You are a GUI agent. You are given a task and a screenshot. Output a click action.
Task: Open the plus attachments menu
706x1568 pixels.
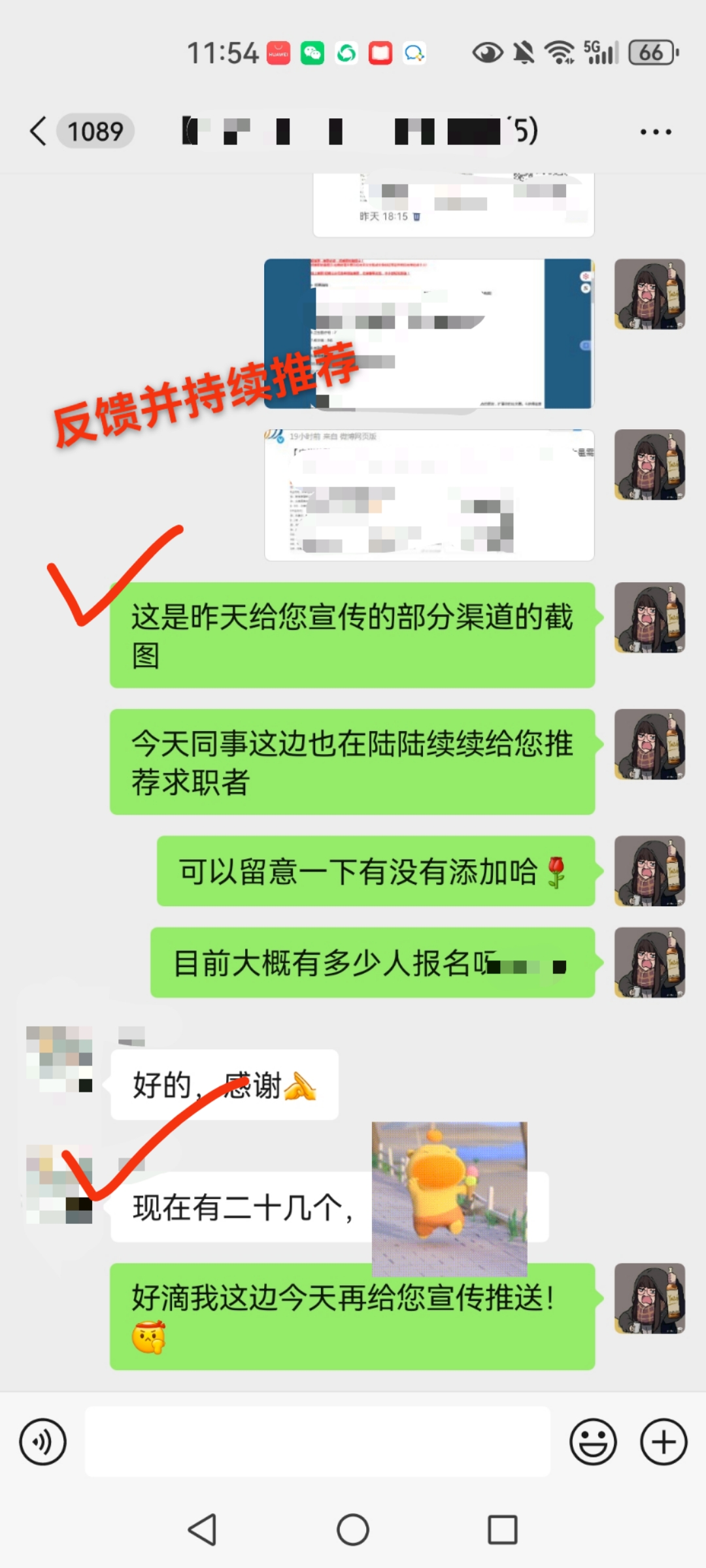pyautogui.click(x=664, y=1442)
